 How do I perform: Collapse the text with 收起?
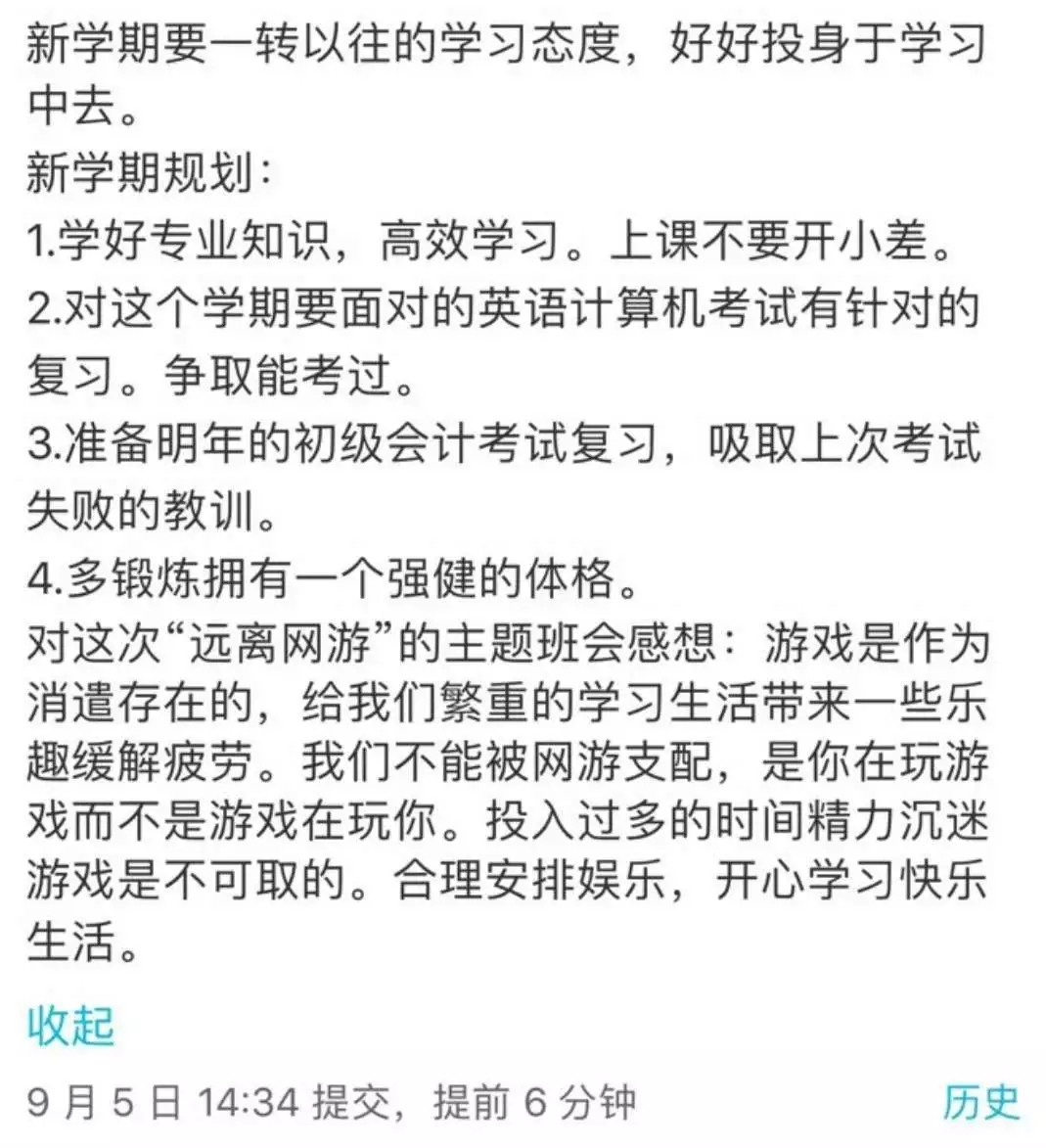coord(70,1025)
